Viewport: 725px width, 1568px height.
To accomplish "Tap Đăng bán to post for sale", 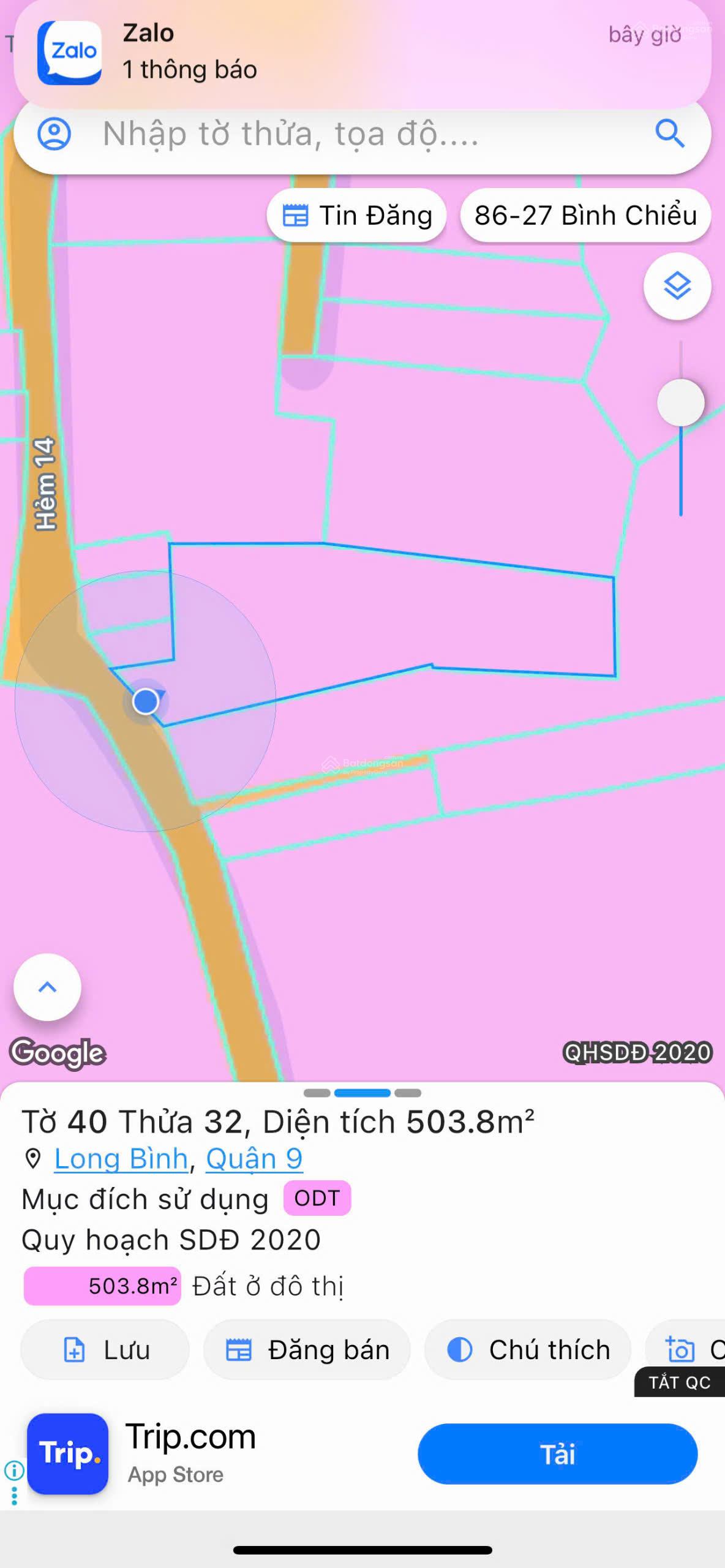I will (x=307, y=1349).
